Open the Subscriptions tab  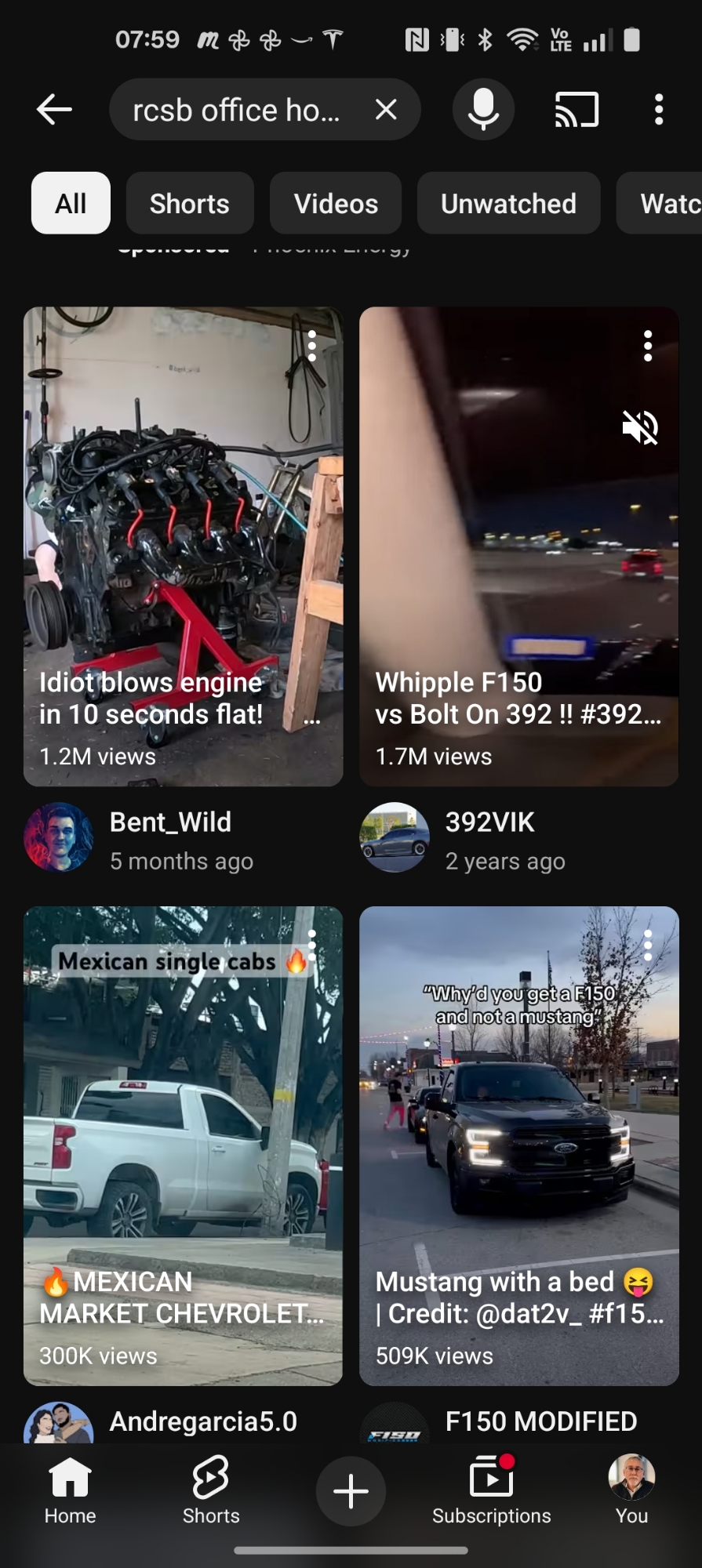[x=491, y=1490]
